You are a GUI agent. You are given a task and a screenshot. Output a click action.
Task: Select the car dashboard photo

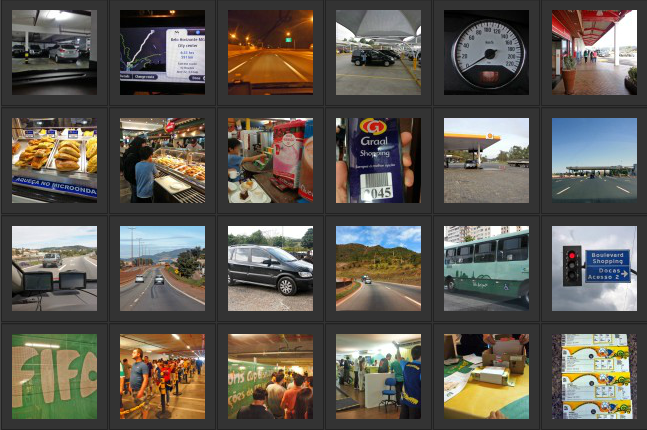(x=54, y=268)
